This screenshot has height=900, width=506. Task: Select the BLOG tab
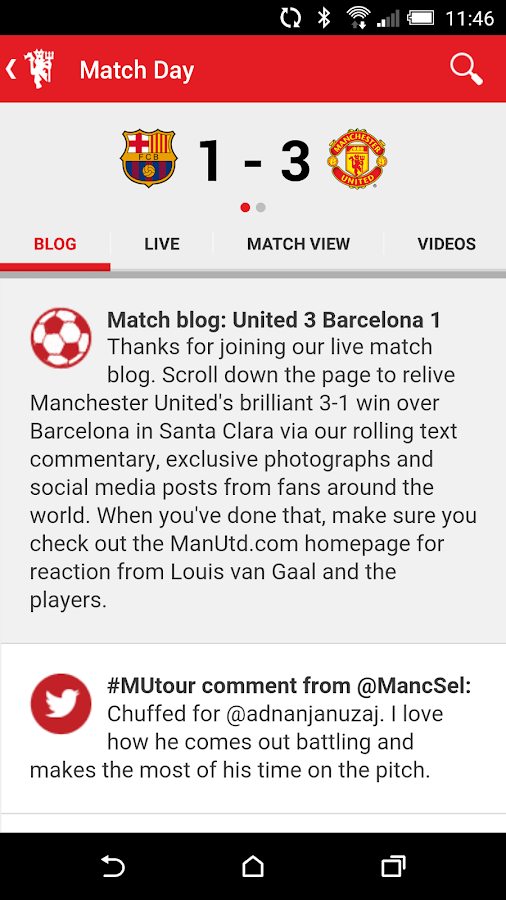point(55,244)
